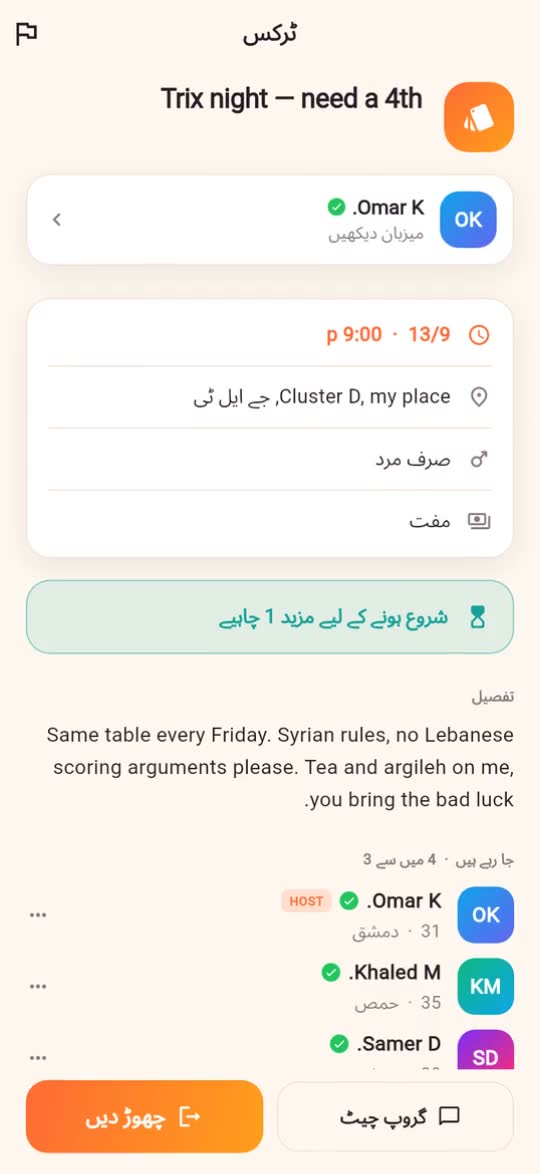Open more options for Omar K. attendee
The image size is (540, 1174).
pos(38,915)
